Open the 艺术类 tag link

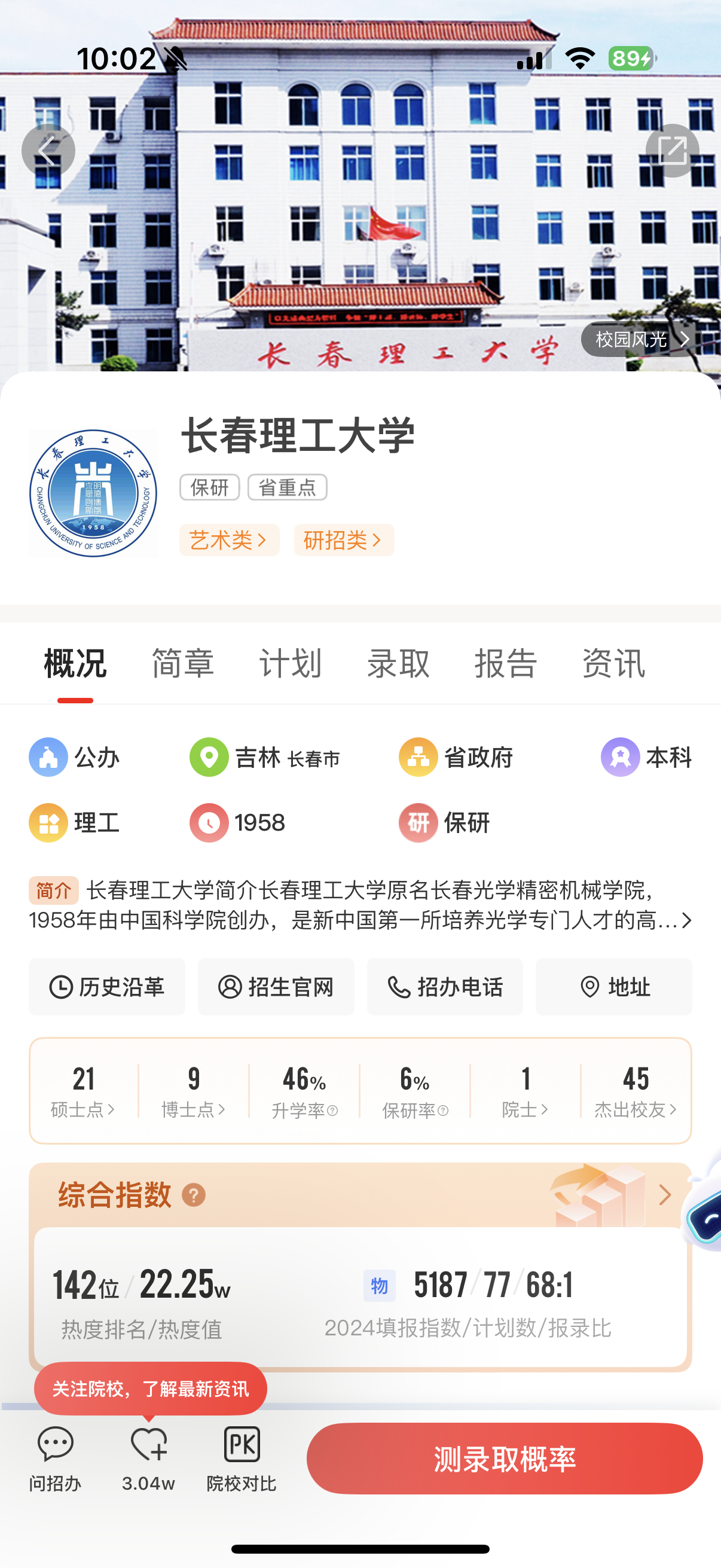(229, 540)
